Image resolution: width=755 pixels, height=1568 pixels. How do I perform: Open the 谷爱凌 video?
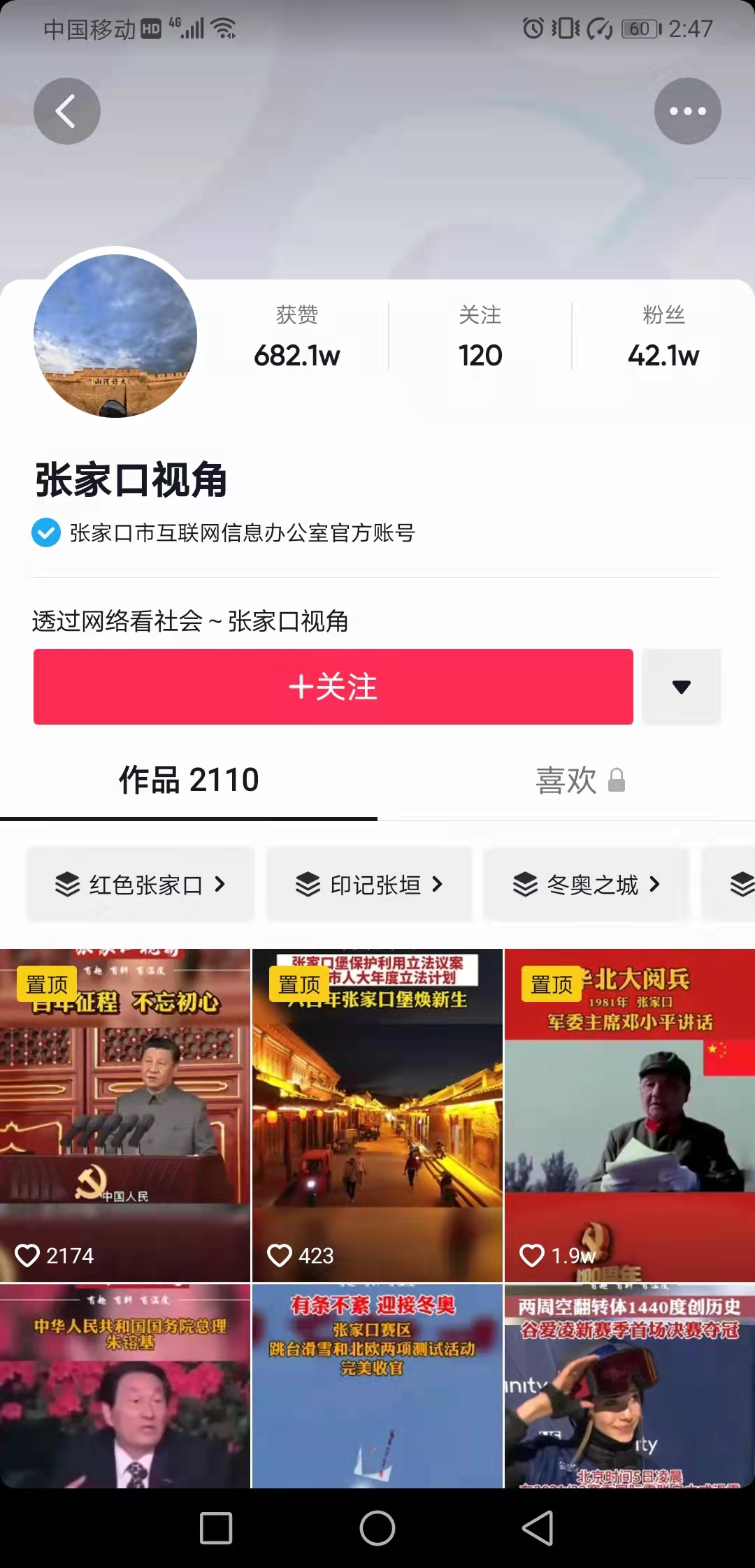629,1387
